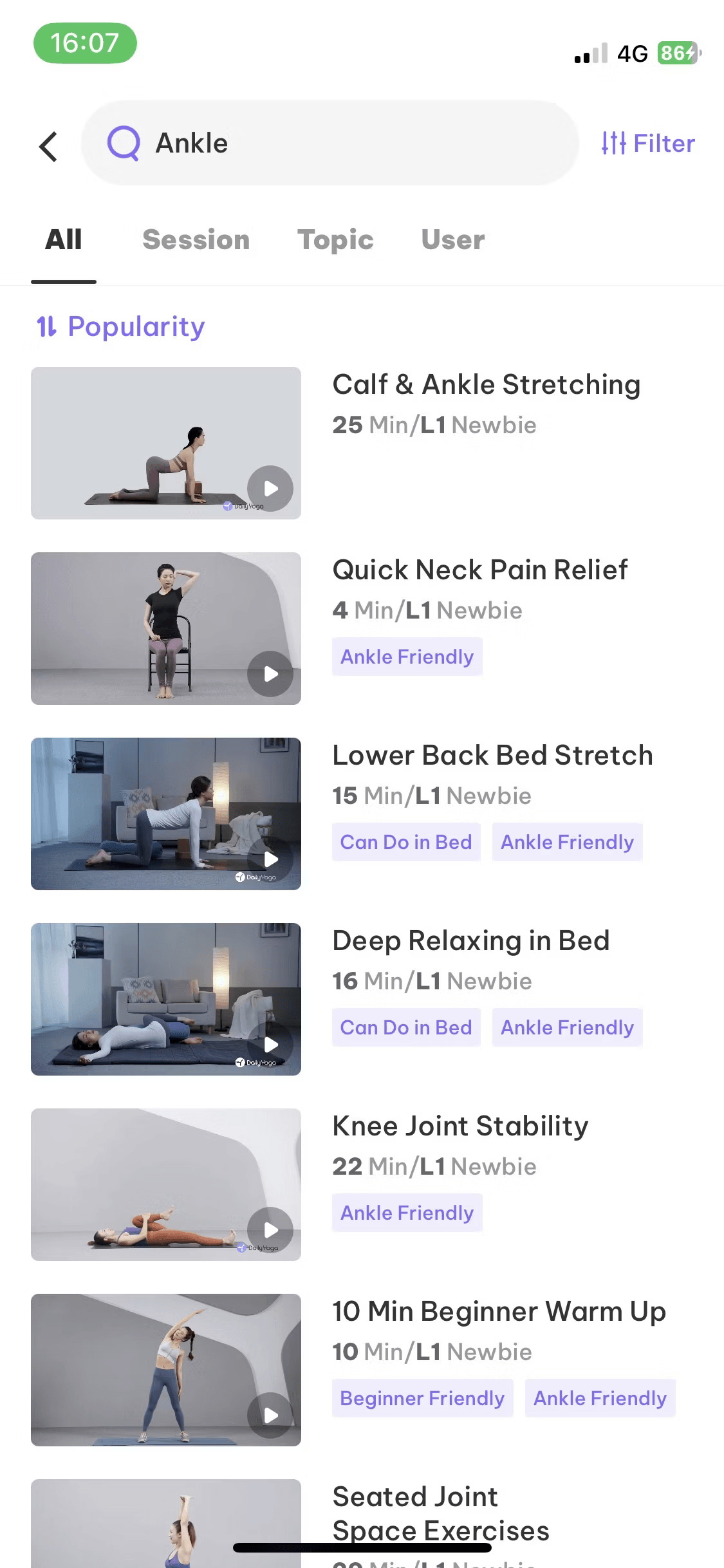Open the Filter options
This screenshot has height=1568, width=724.
pos(648,143)
